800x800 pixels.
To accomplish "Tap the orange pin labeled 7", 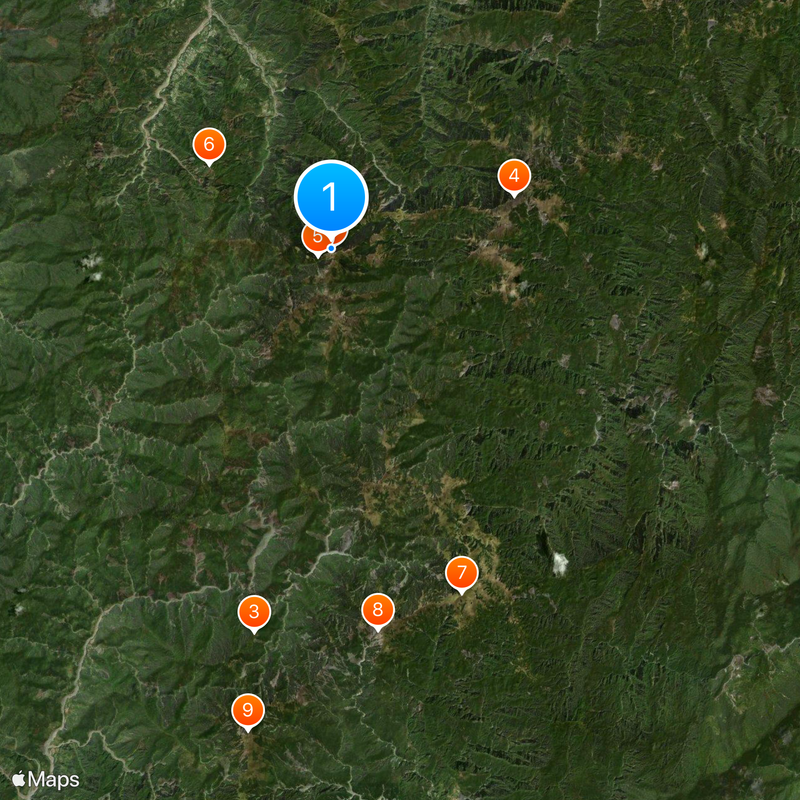I will pyautogui.click(x=461, y=573).
